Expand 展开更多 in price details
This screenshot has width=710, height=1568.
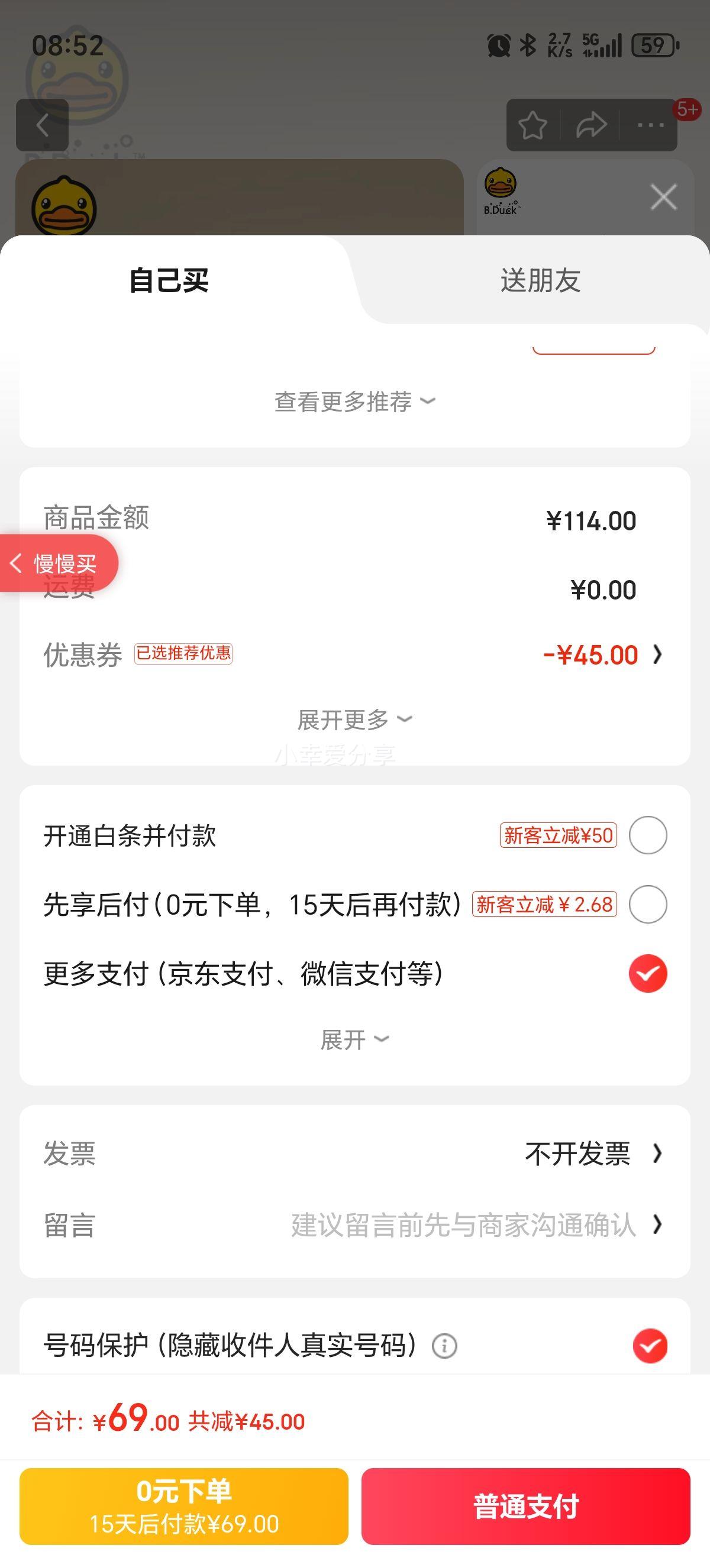[354, 720]
